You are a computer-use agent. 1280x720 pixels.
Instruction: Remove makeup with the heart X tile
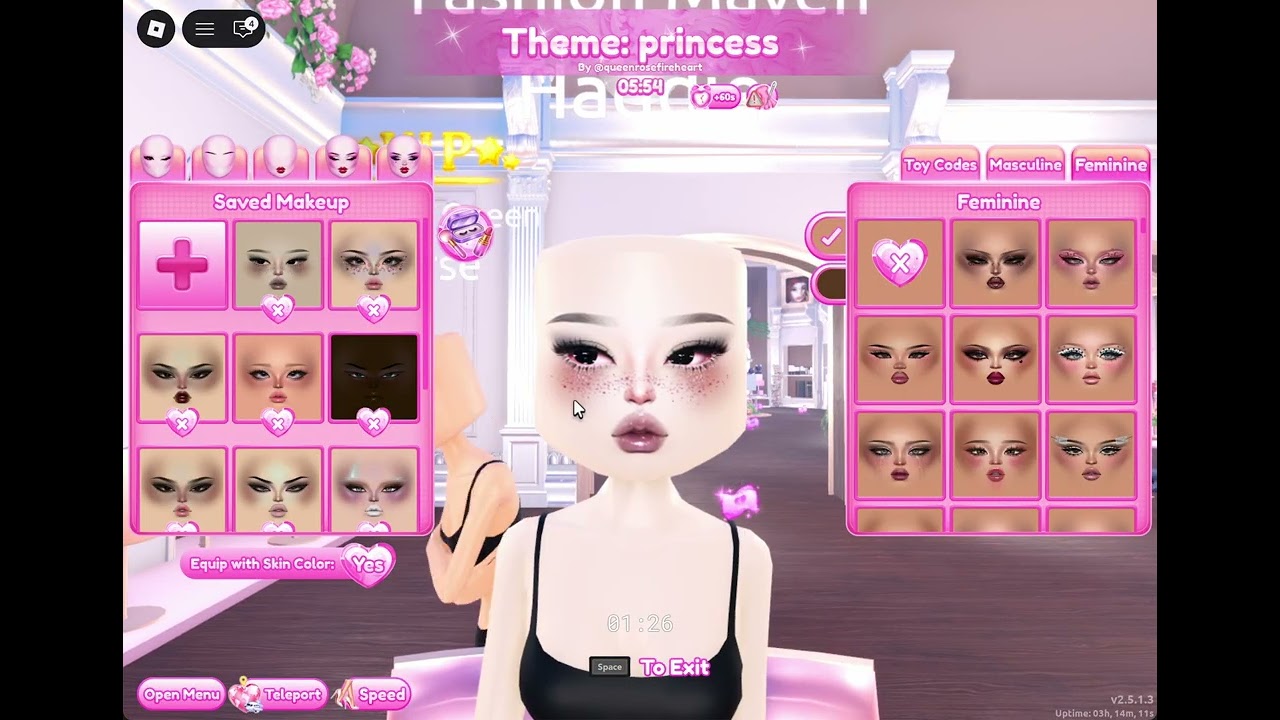click(900, 263)
